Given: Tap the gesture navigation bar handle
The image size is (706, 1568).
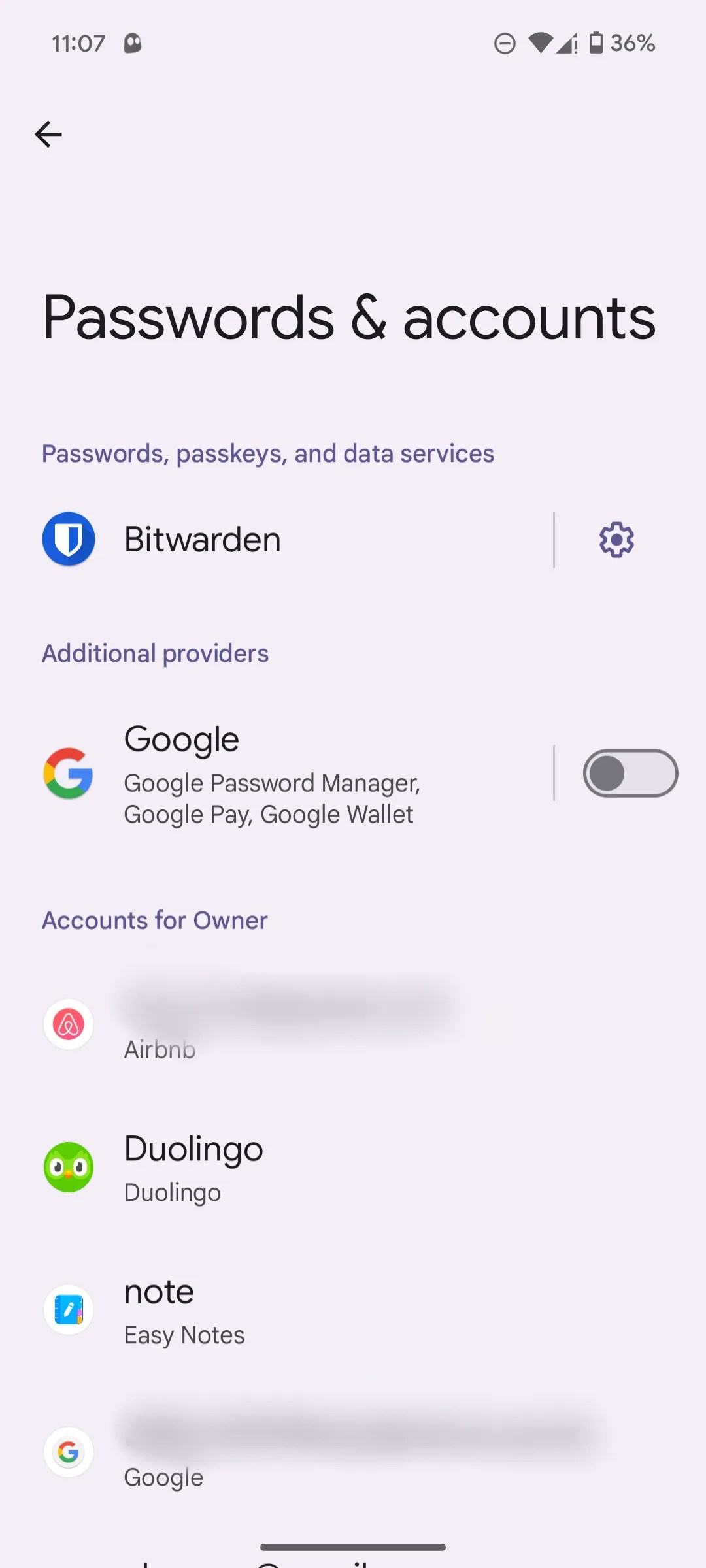Looking at the screenshot, I should (x=352, y=1546).
